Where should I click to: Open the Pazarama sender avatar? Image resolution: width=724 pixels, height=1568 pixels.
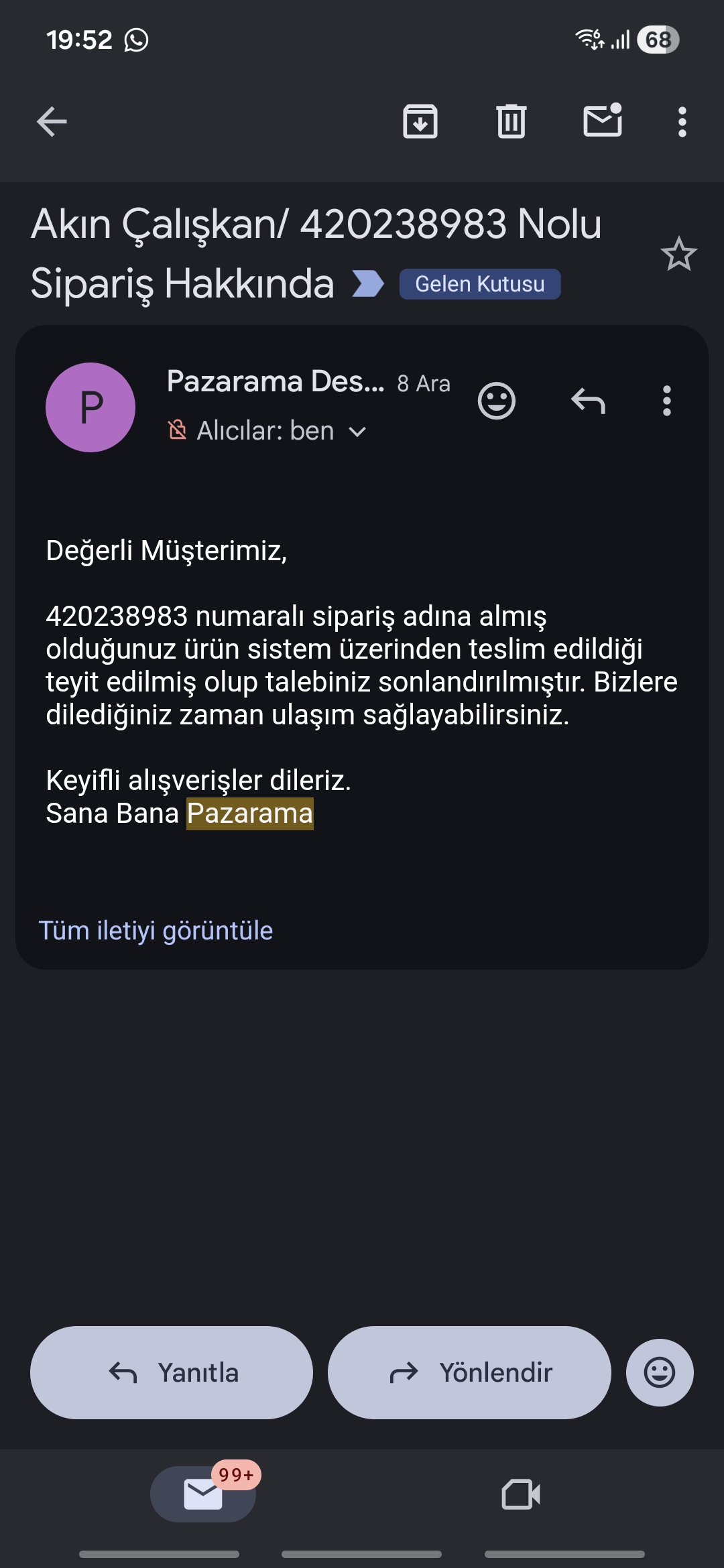[90, 407]
